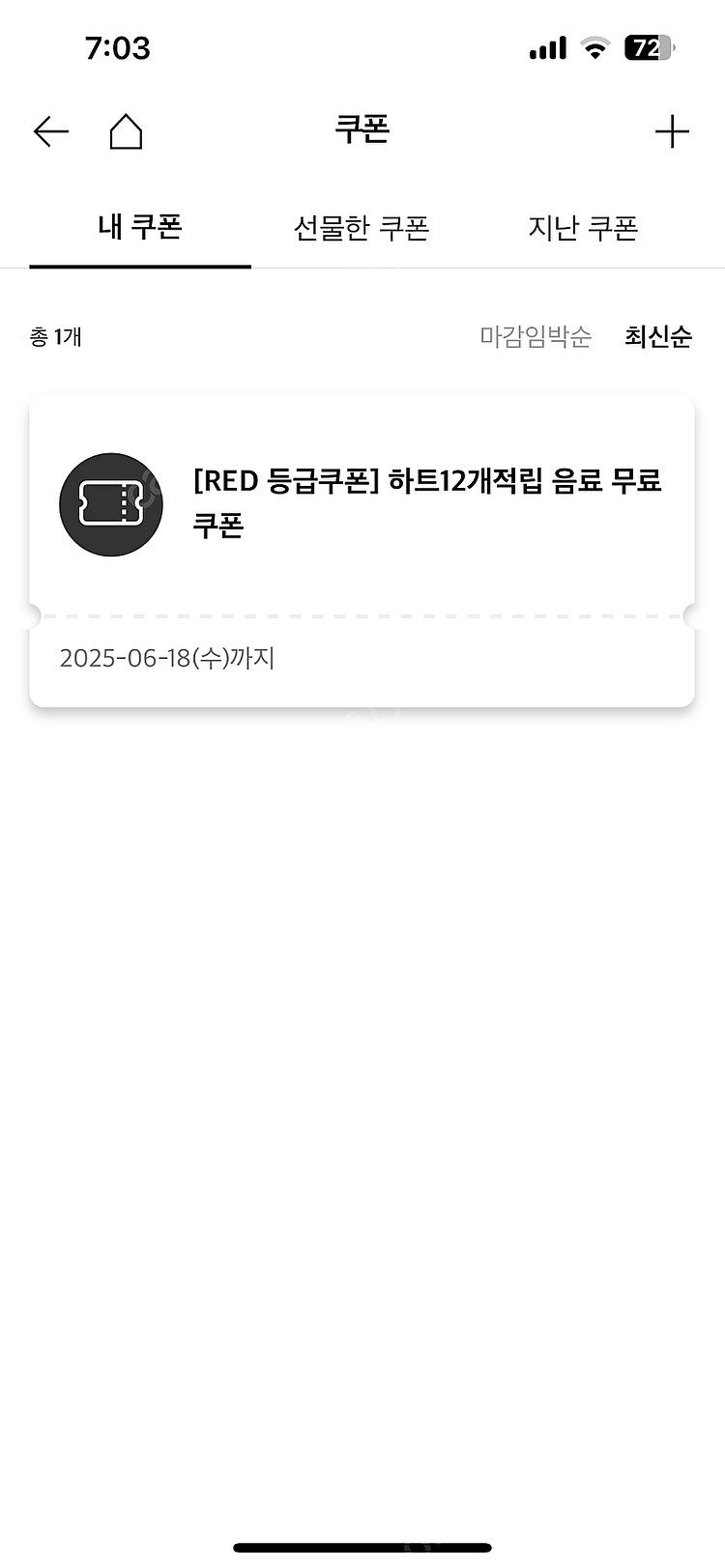Open the home screen via home icon
The height and width of the screenshot is (1568, 725).
click(127, 131)
